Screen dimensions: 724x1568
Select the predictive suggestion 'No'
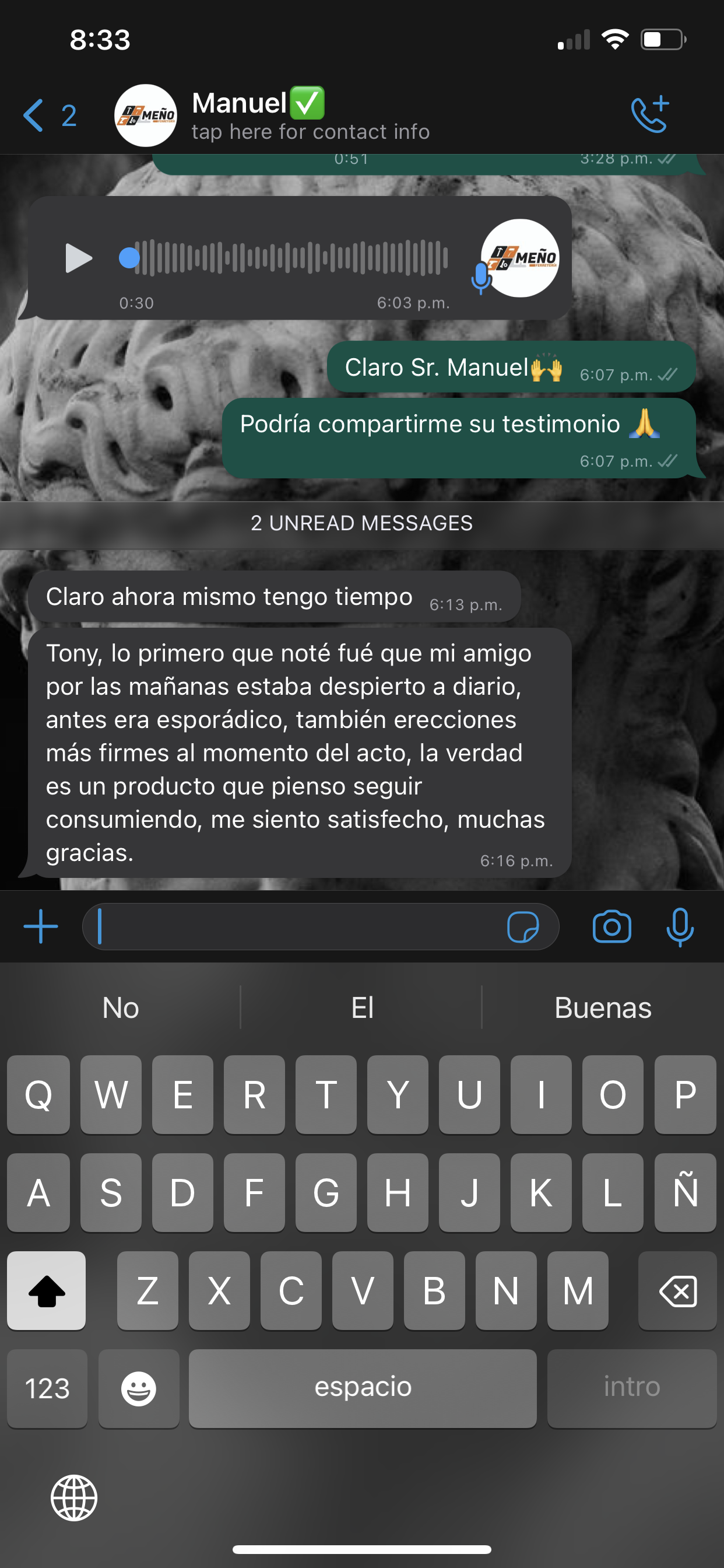[121, 1007]
